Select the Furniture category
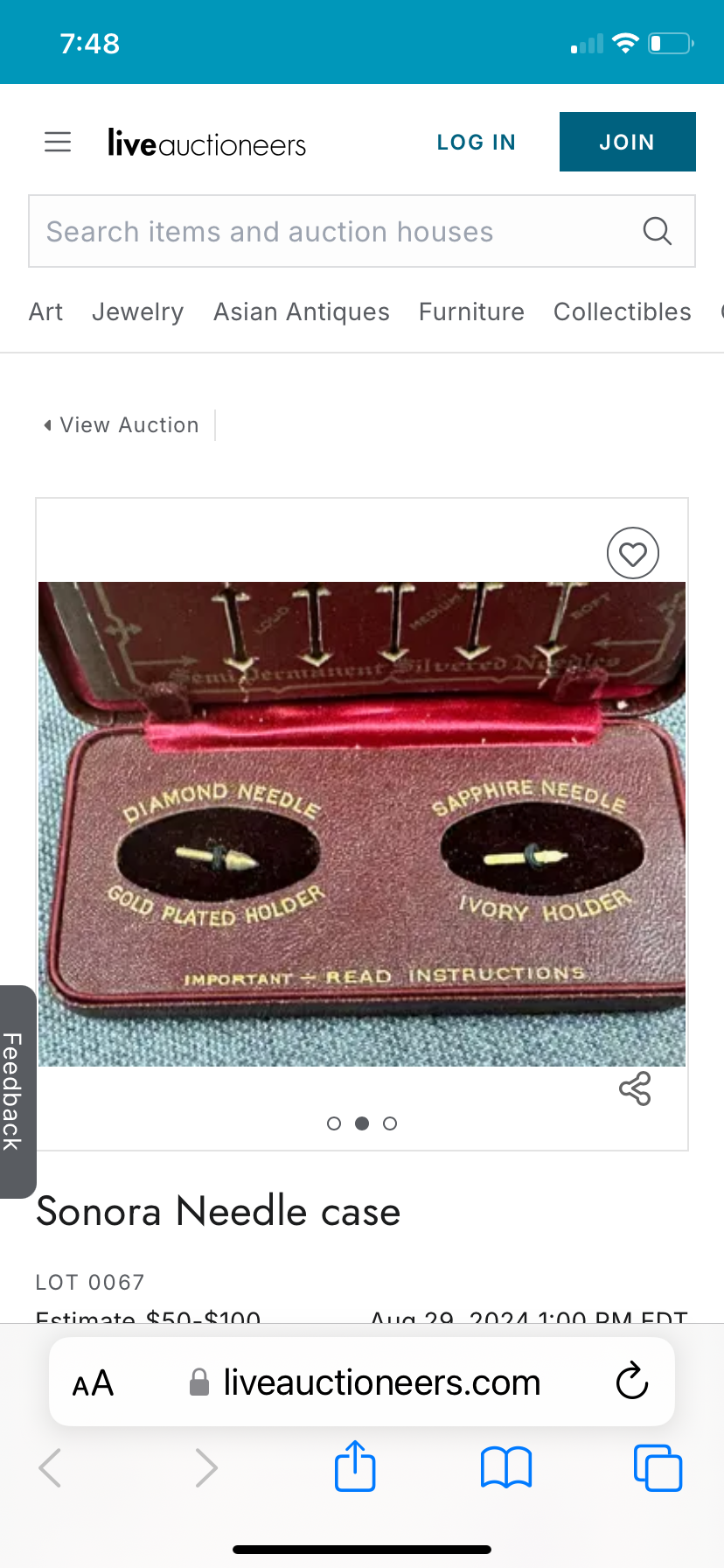 471,312
